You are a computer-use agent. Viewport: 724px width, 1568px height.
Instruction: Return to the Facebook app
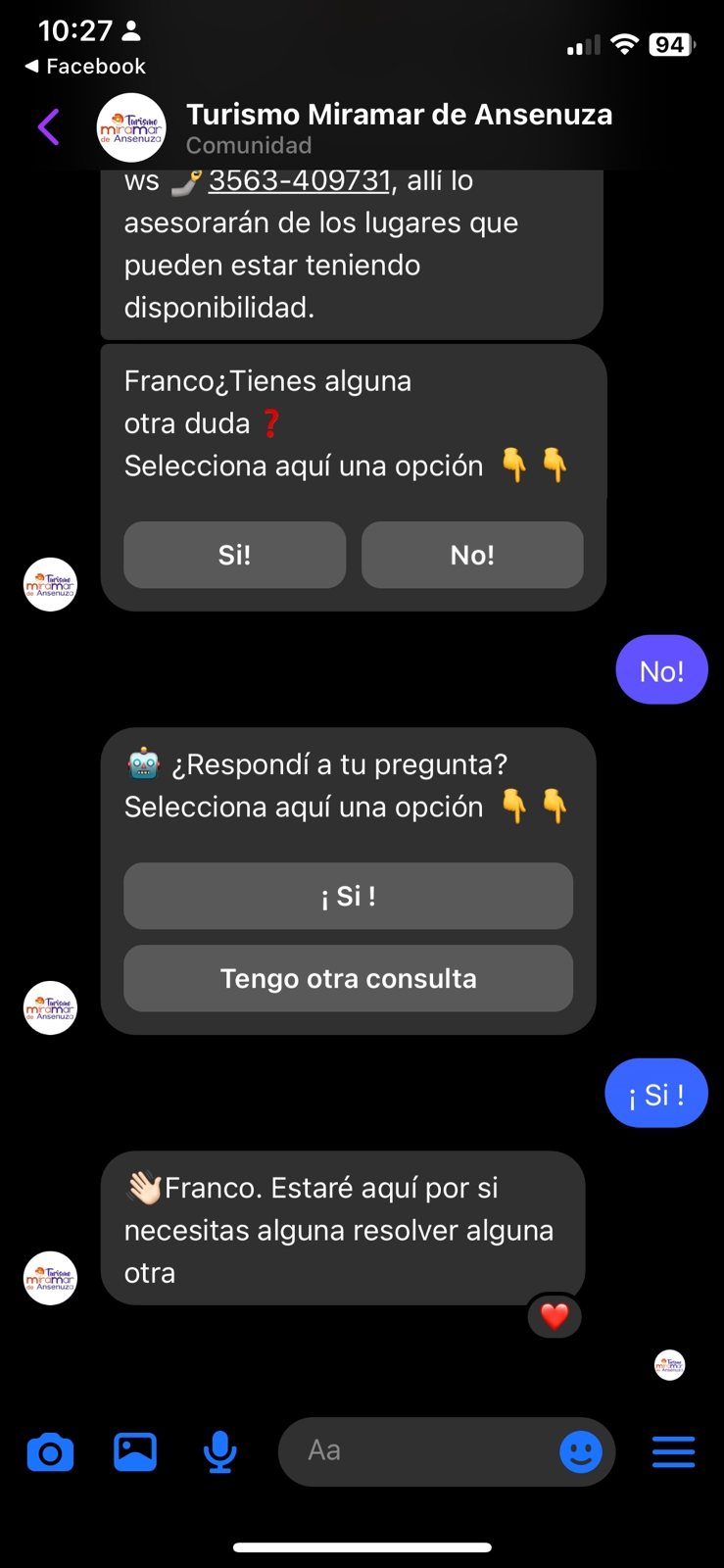point(85,67)
